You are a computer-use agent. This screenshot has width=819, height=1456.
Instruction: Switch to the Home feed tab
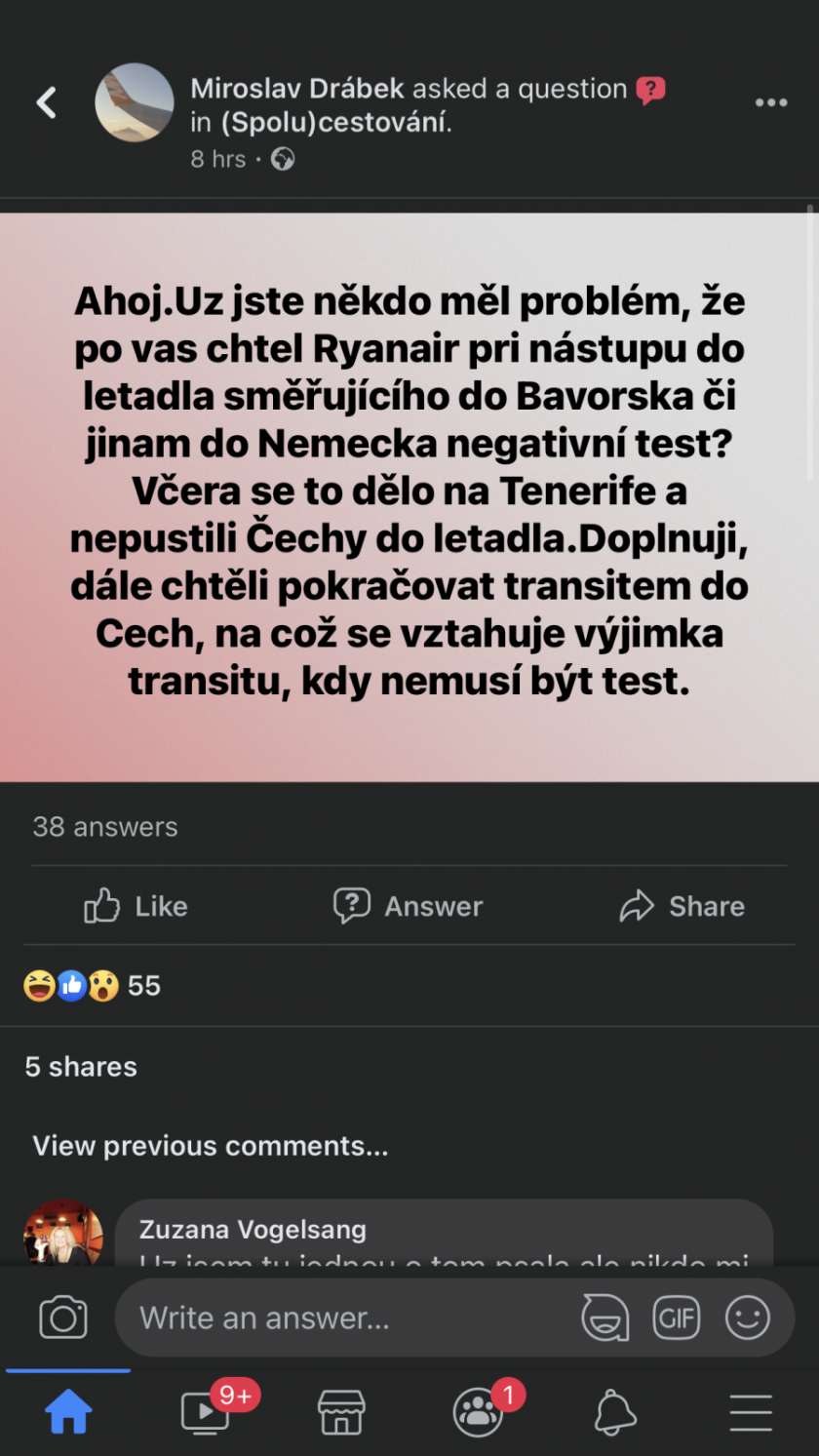(x=68, y=1412)
